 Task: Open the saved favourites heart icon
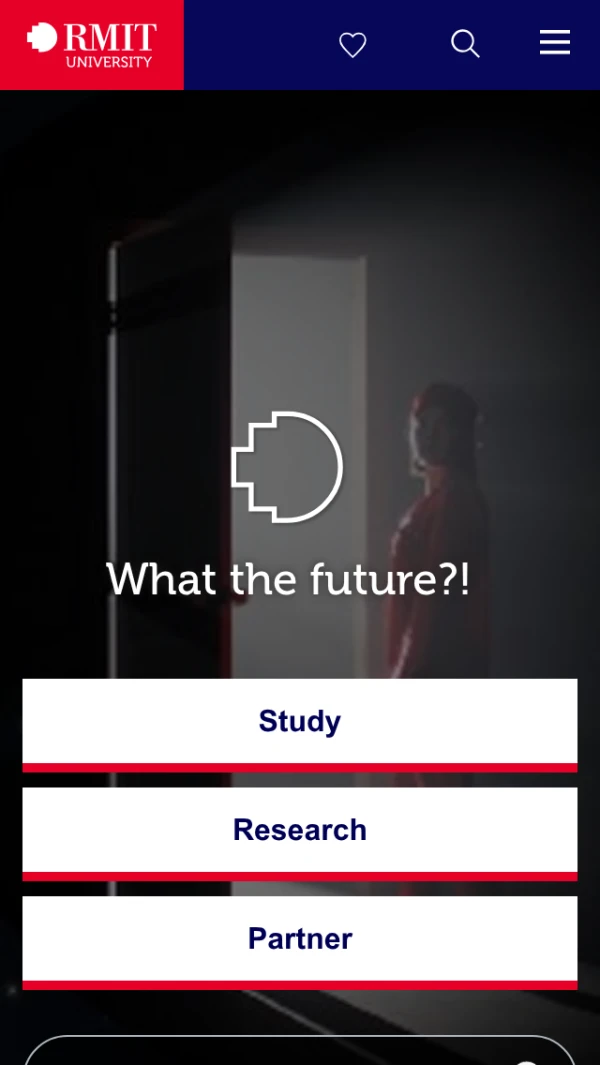[353, 44]
